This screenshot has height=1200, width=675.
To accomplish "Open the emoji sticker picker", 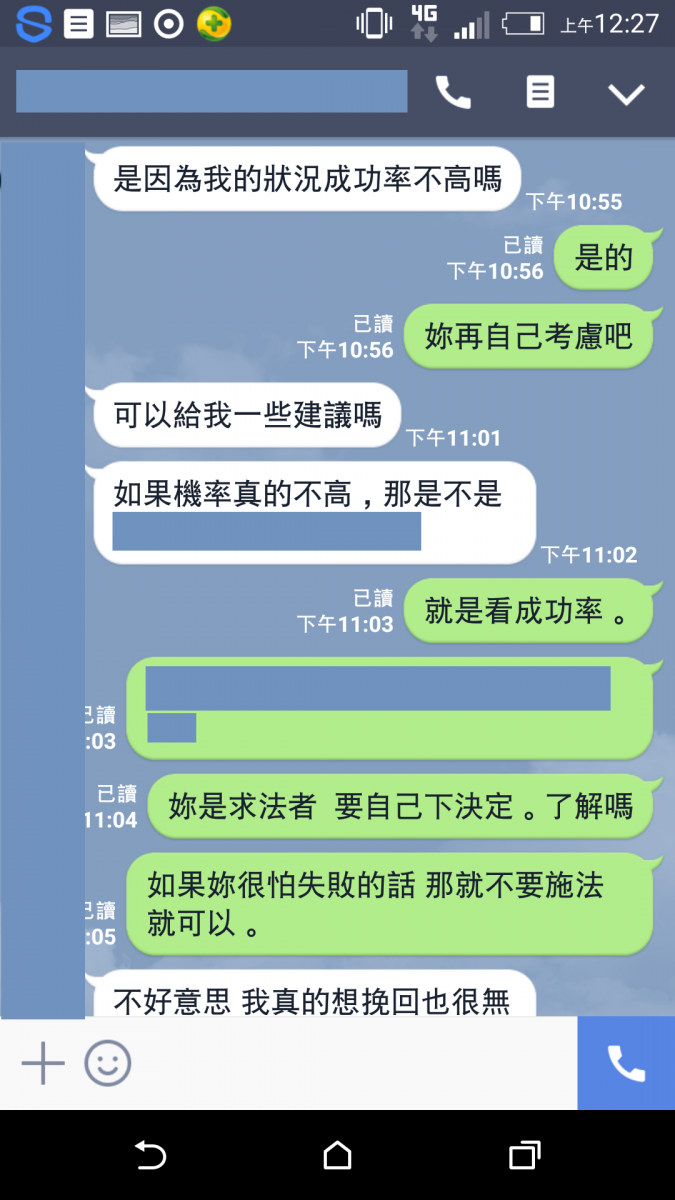I will 107,1063.
